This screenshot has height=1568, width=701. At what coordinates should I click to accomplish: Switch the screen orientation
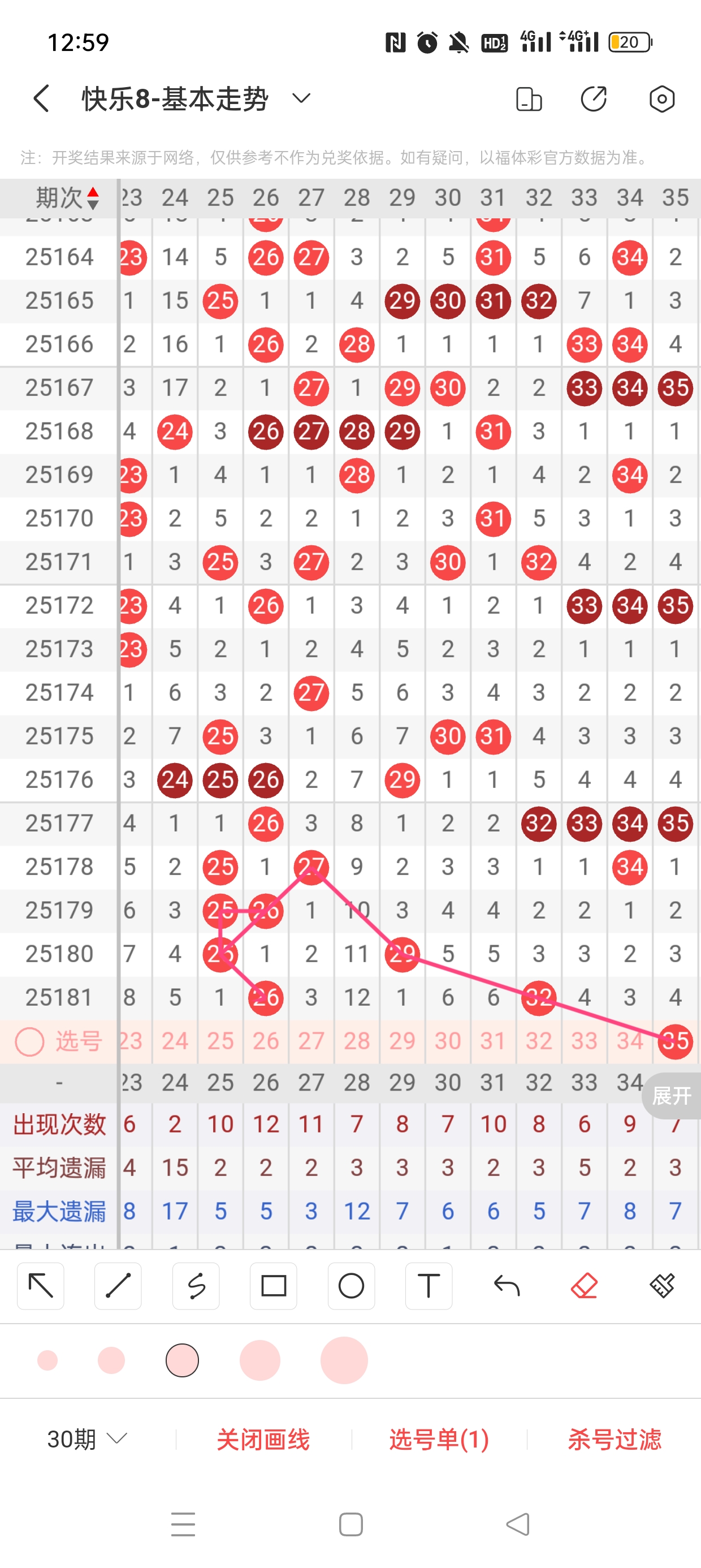(529, 99)
